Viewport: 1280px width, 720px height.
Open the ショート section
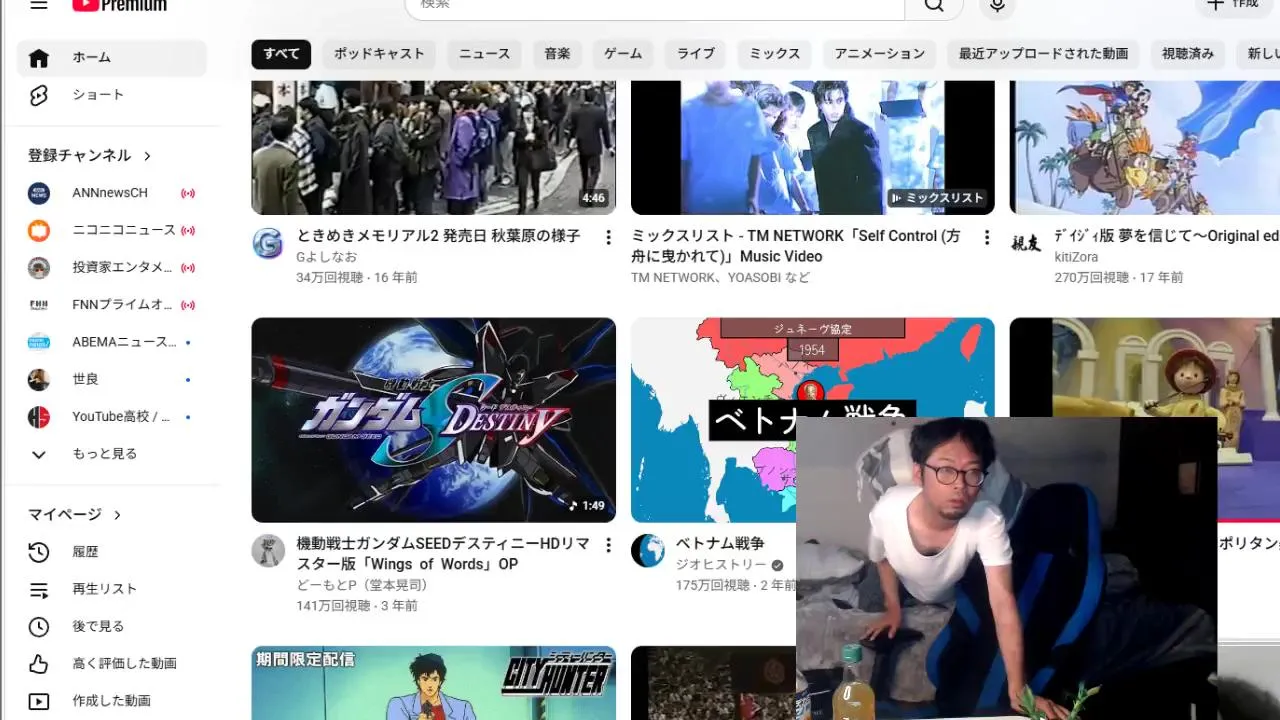coord(98,95)
